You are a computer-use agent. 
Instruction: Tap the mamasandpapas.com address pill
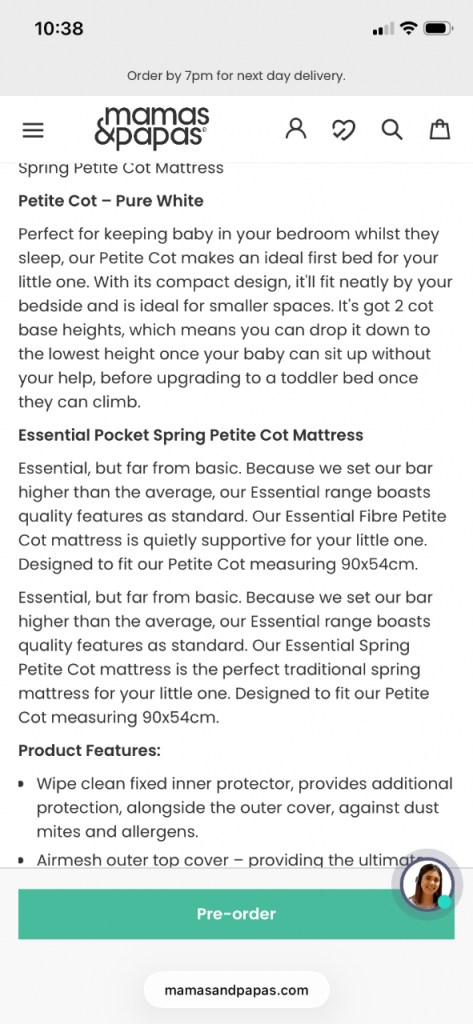[x=236, y=990]
